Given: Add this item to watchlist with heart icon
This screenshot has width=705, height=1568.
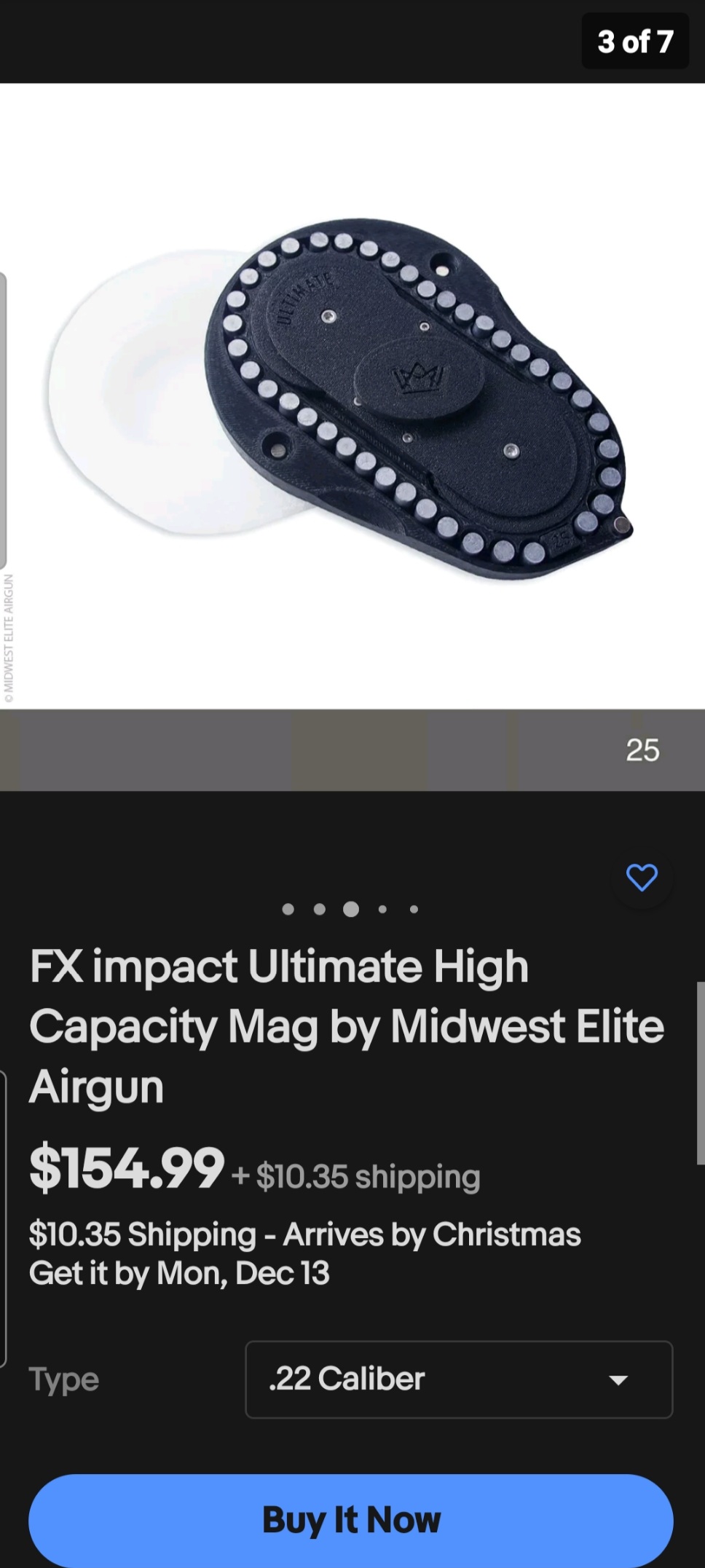Looking at the screenshot, I should coord(642,877).
